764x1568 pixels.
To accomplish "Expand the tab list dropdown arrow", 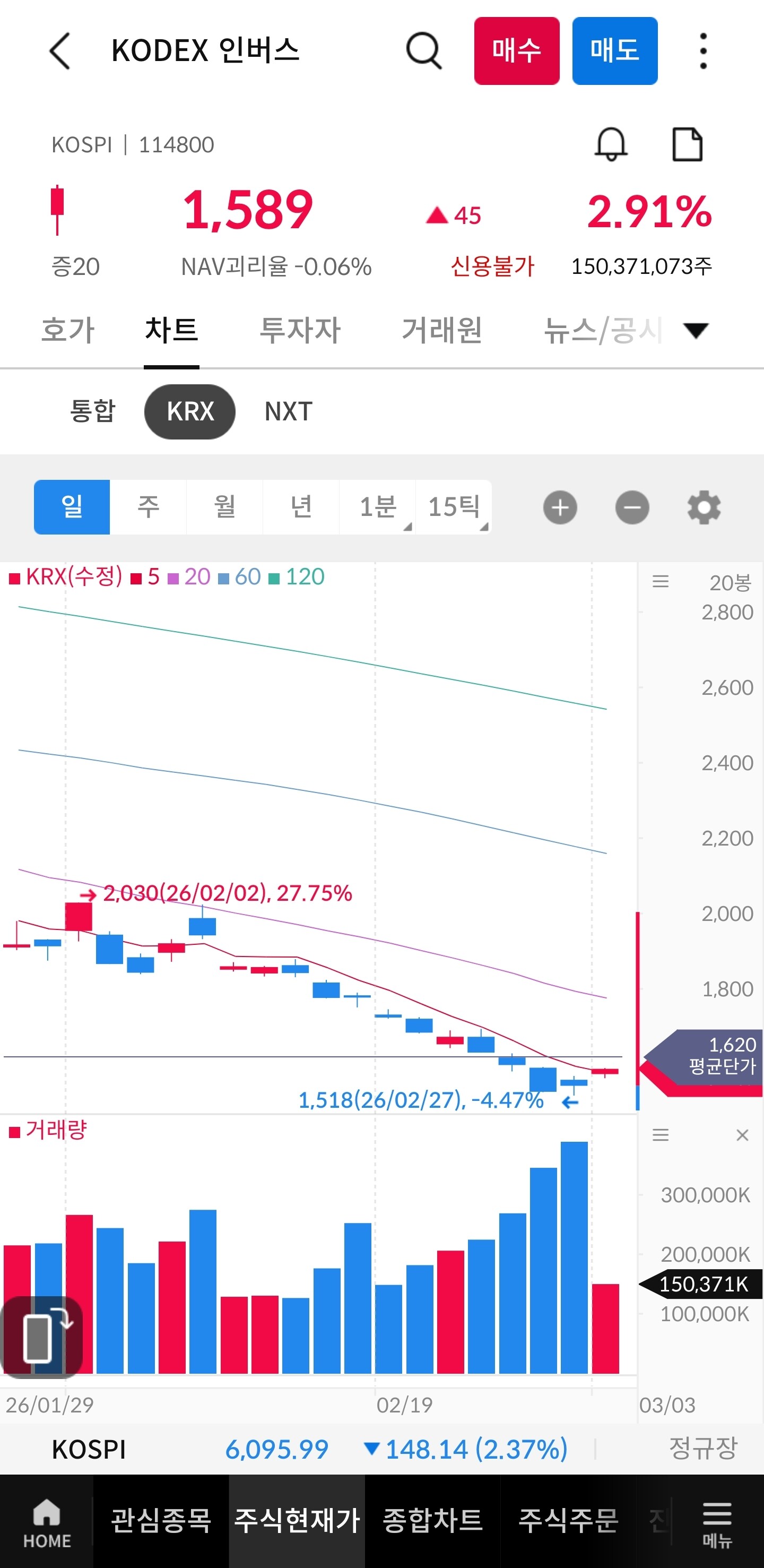I will tap(696, 330).
